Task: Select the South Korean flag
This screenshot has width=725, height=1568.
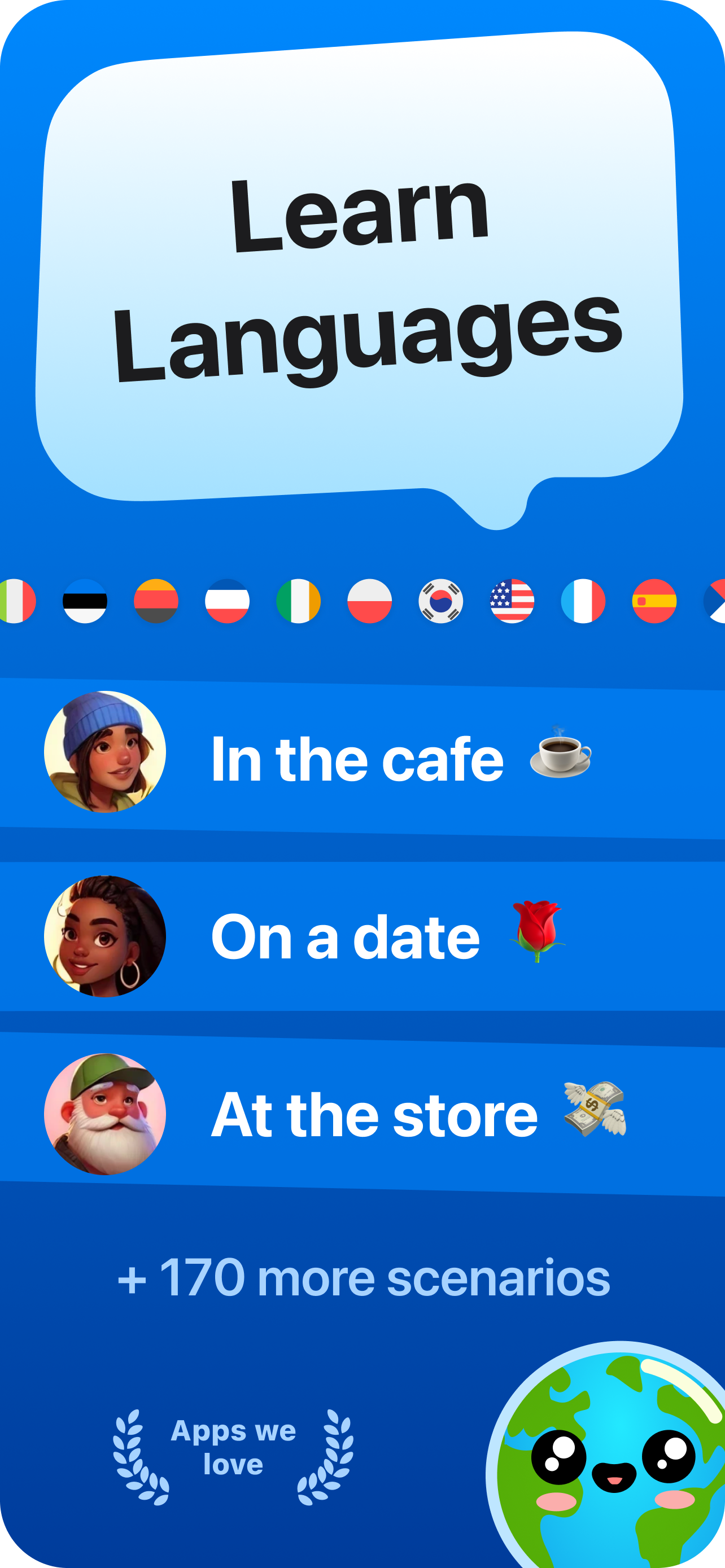Action: pyautogui.click(x=442, y=604)
